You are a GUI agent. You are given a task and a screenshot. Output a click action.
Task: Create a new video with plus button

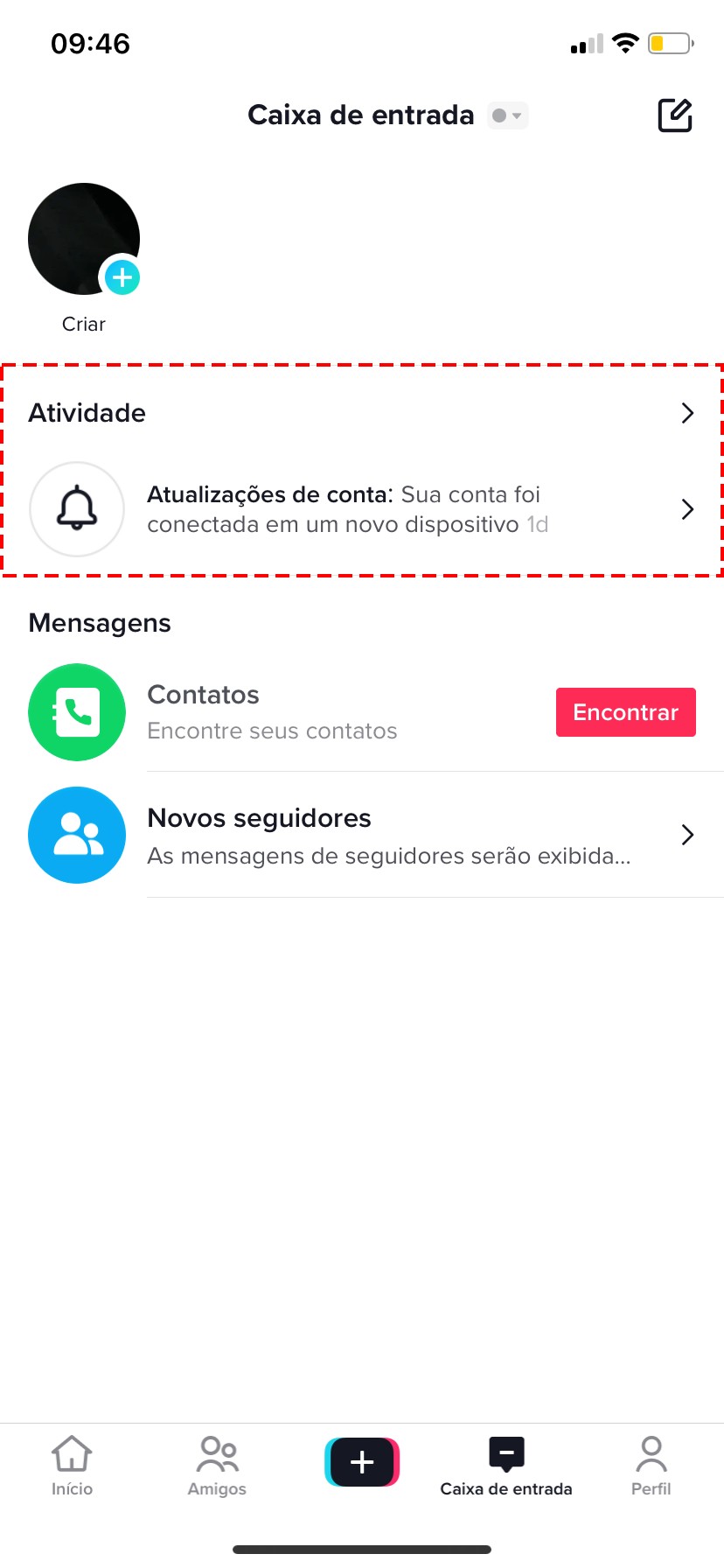[362, 1461]
